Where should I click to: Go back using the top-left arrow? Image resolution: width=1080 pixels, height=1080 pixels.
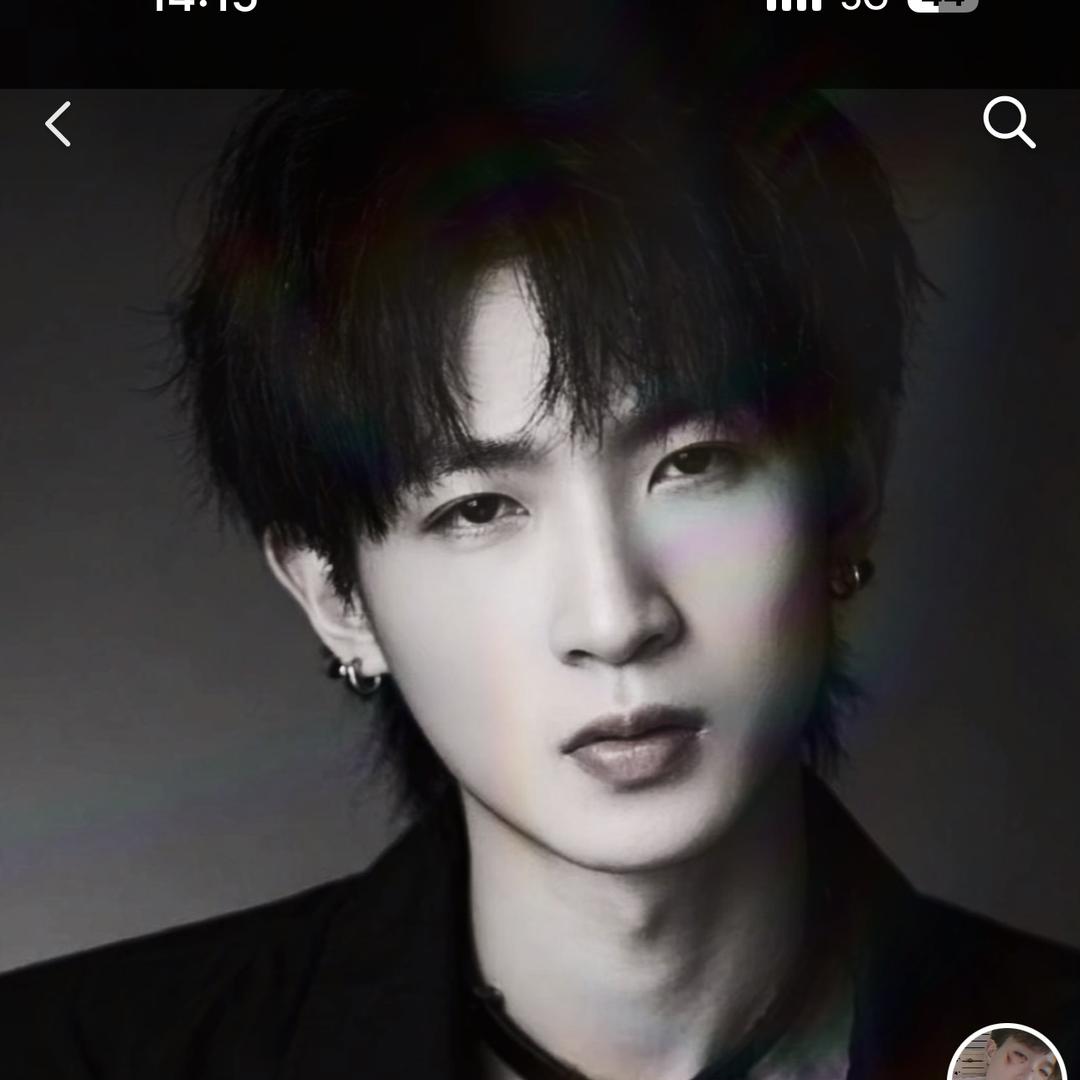click(x=58, y=125)
